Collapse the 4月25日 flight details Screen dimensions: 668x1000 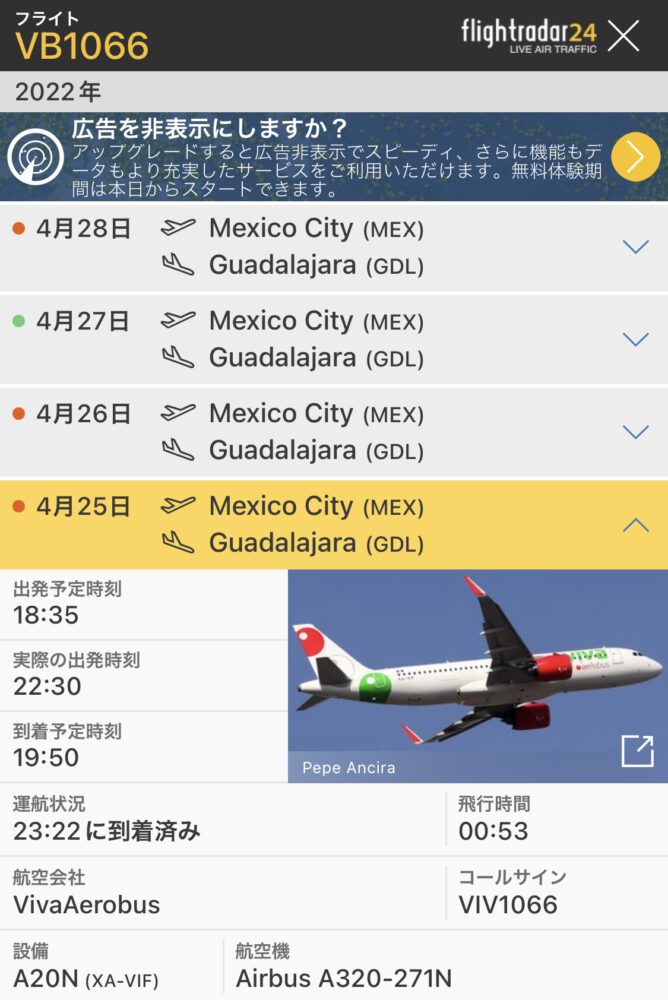tap(635, 524)
